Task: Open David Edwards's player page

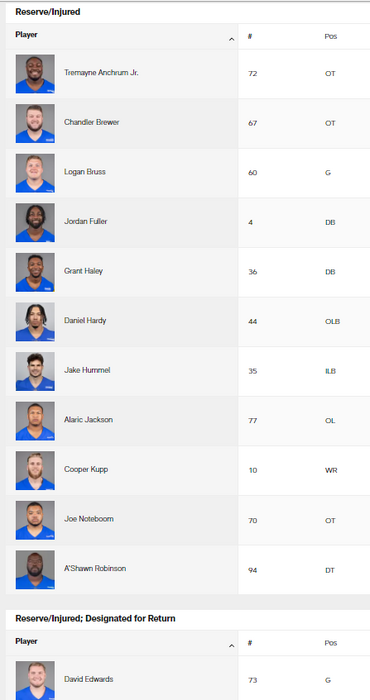Action: click(89, 679)
